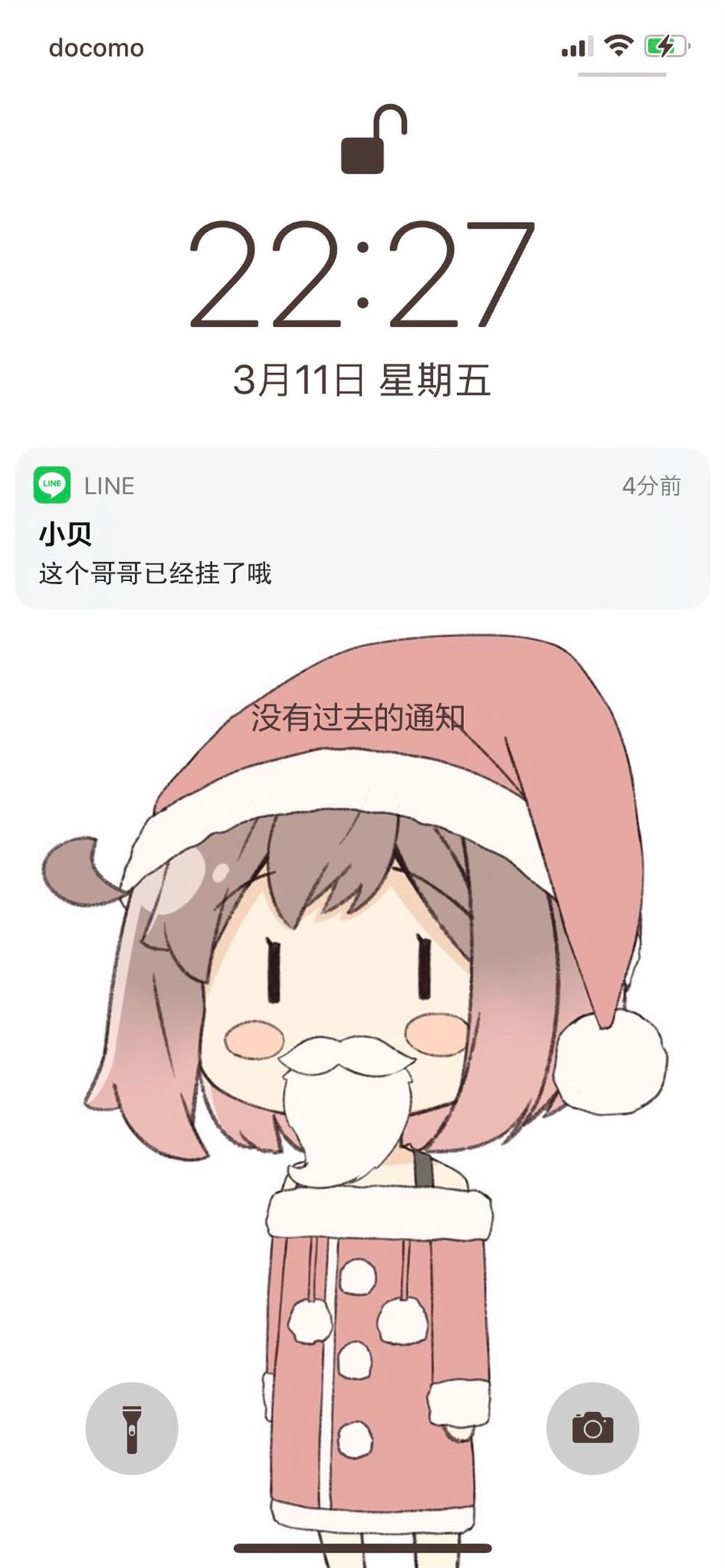Turn on the flashlight
The image size is (725, 1568).
132,1428
